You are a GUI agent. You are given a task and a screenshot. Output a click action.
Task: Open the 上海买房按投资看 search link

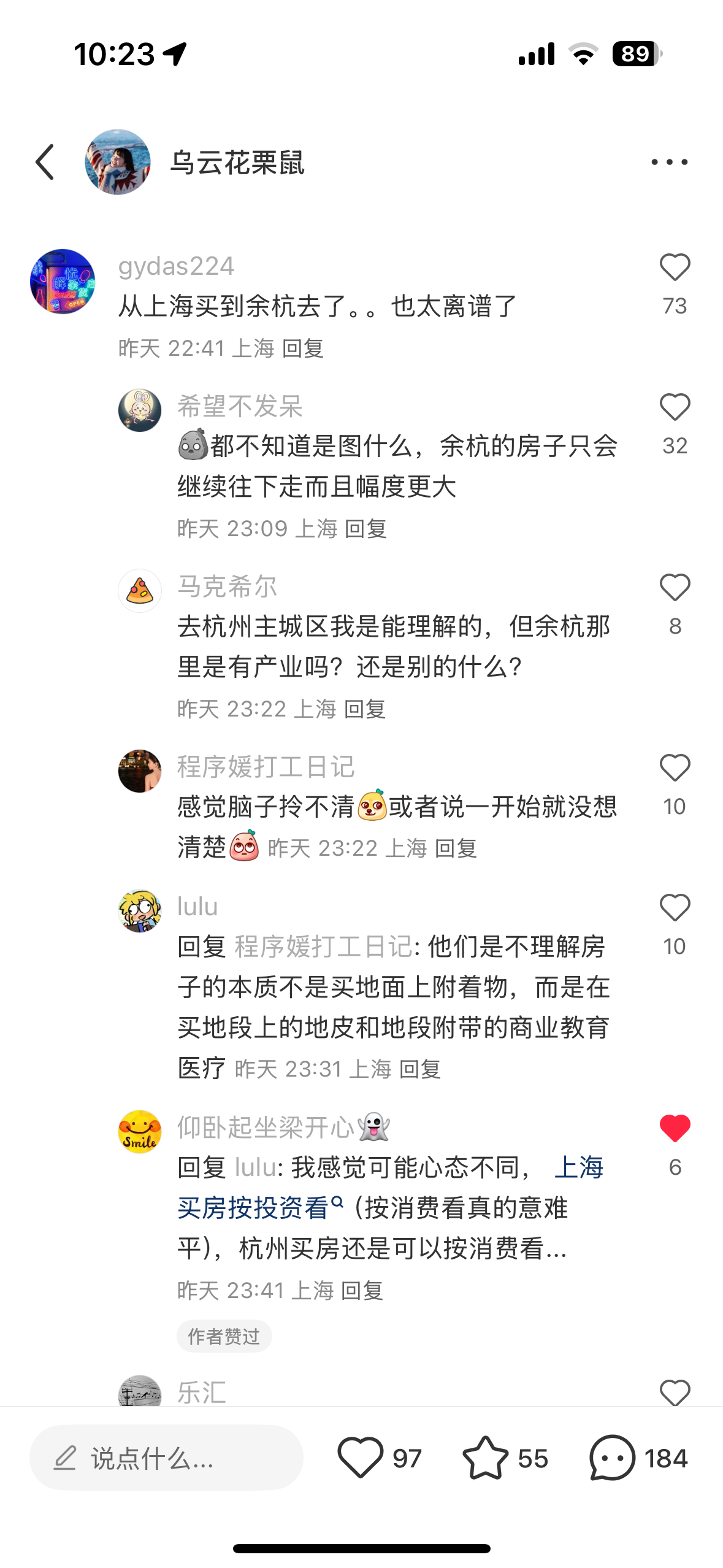(x=390, y=1188)
